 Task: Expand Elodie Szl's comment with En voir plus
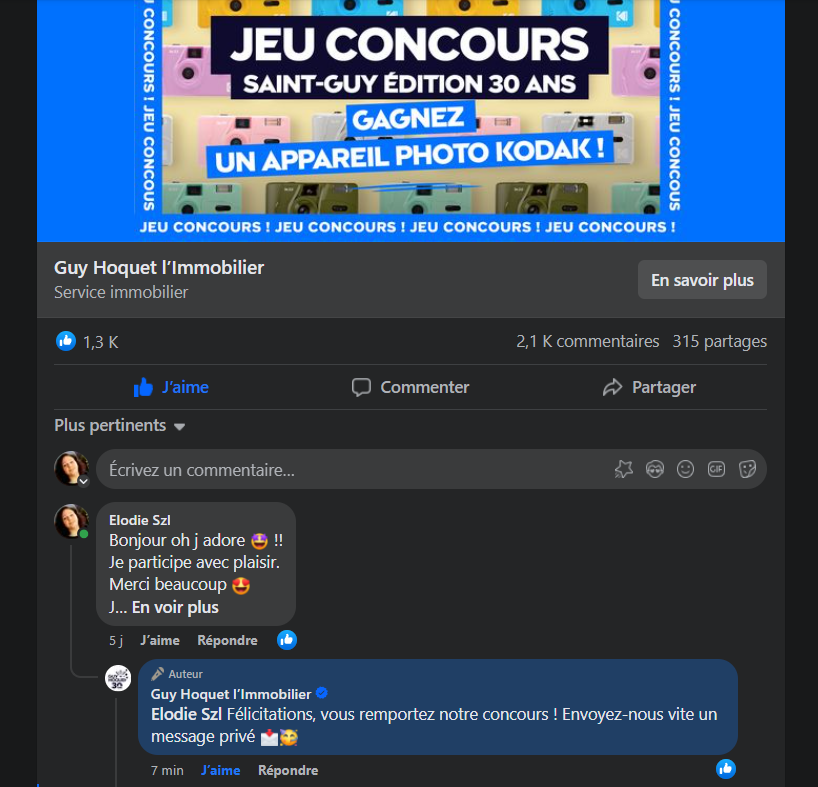click(175, 607)
